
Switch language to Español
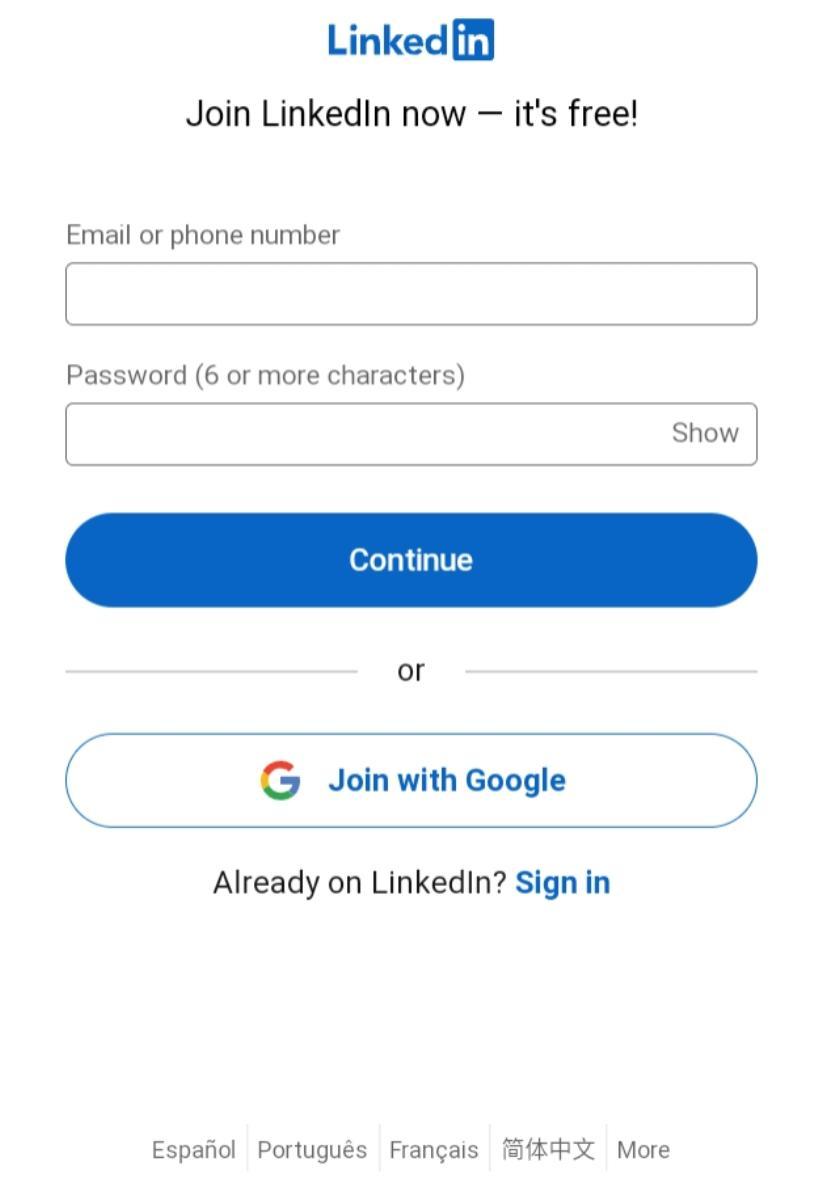(x=194, y=1150)
